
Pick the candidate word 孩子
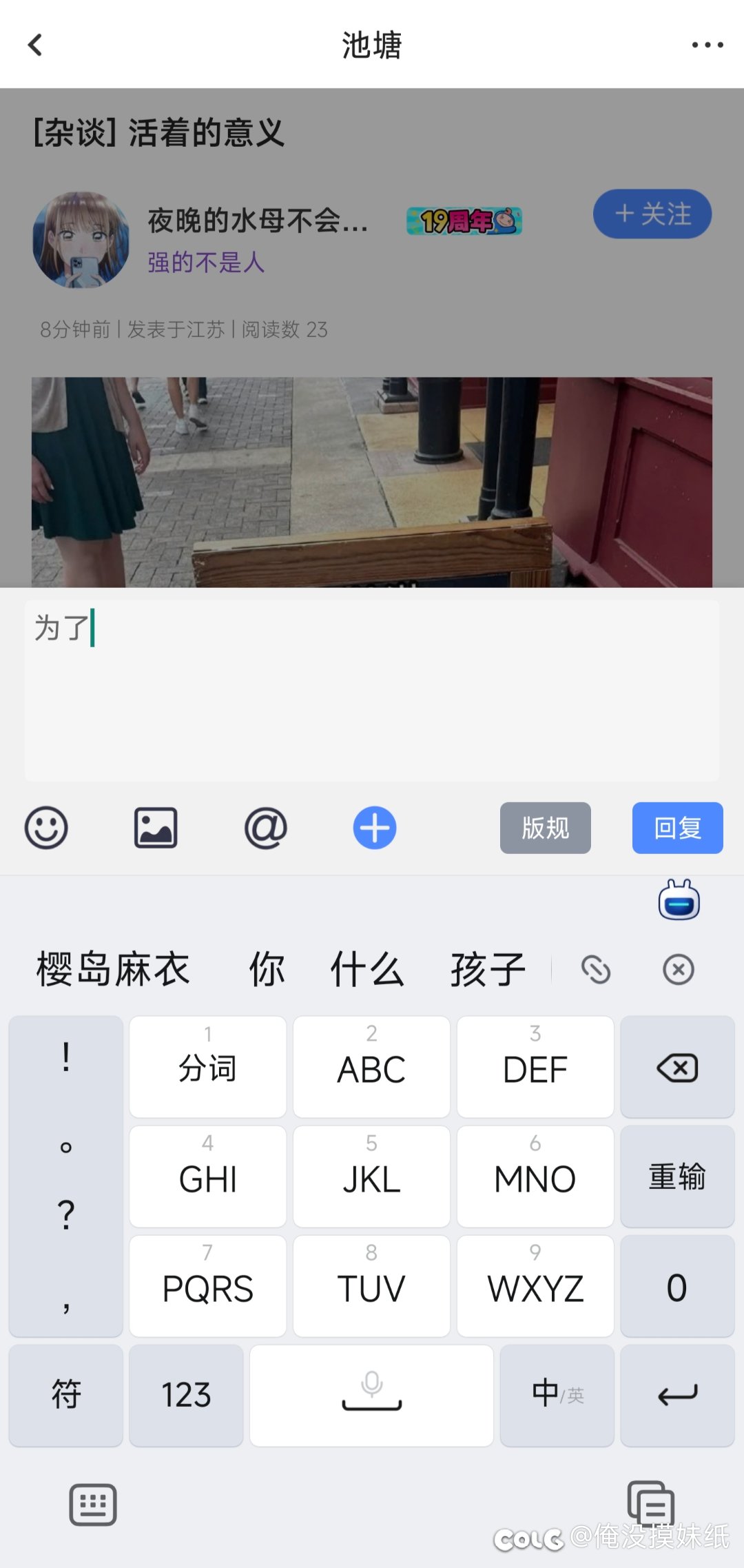[488, 970]
